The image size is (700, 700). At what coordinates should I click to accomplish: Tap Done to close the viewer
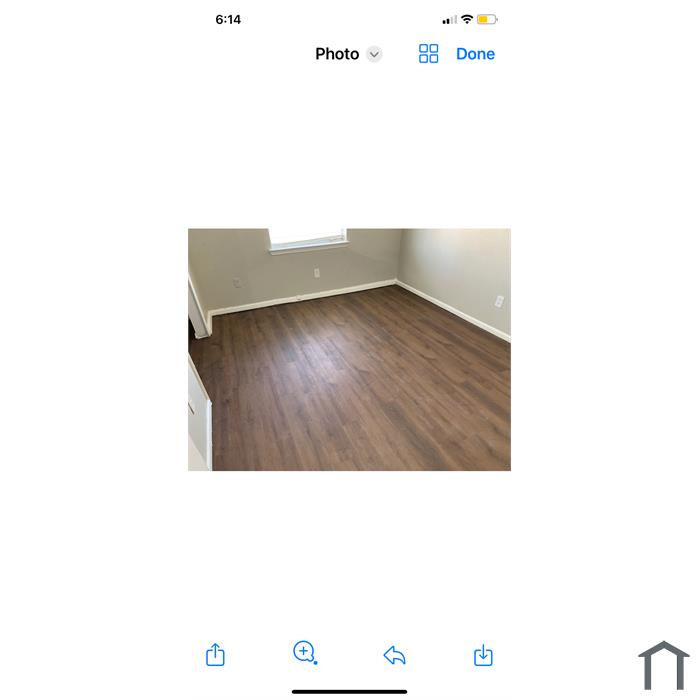coord(475,54)
